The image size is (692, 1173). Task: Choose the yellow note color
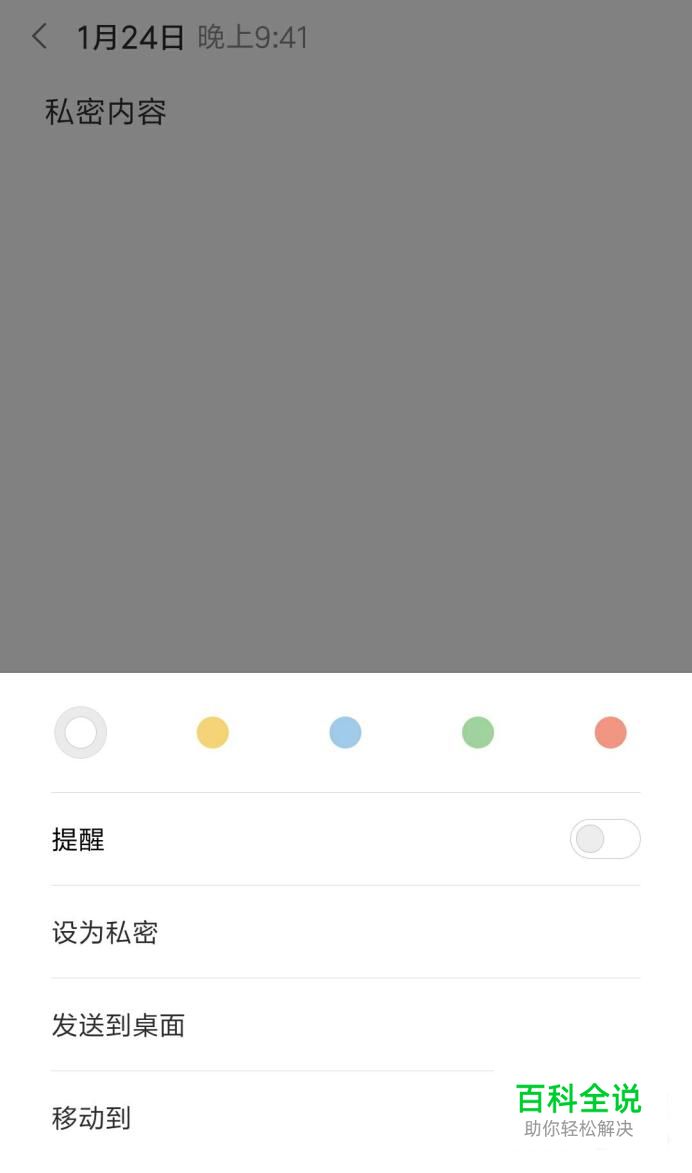tap(213, 733)
